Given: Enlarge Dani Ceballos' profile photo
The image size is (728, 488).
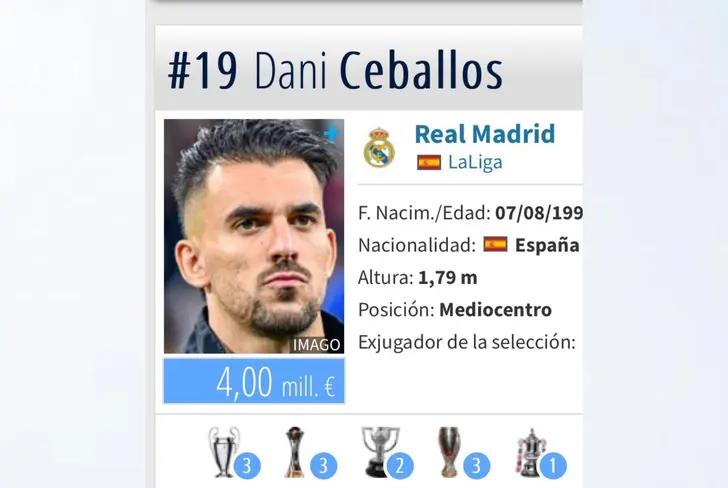Looking at the screenshot, I should tap(253, 237).
